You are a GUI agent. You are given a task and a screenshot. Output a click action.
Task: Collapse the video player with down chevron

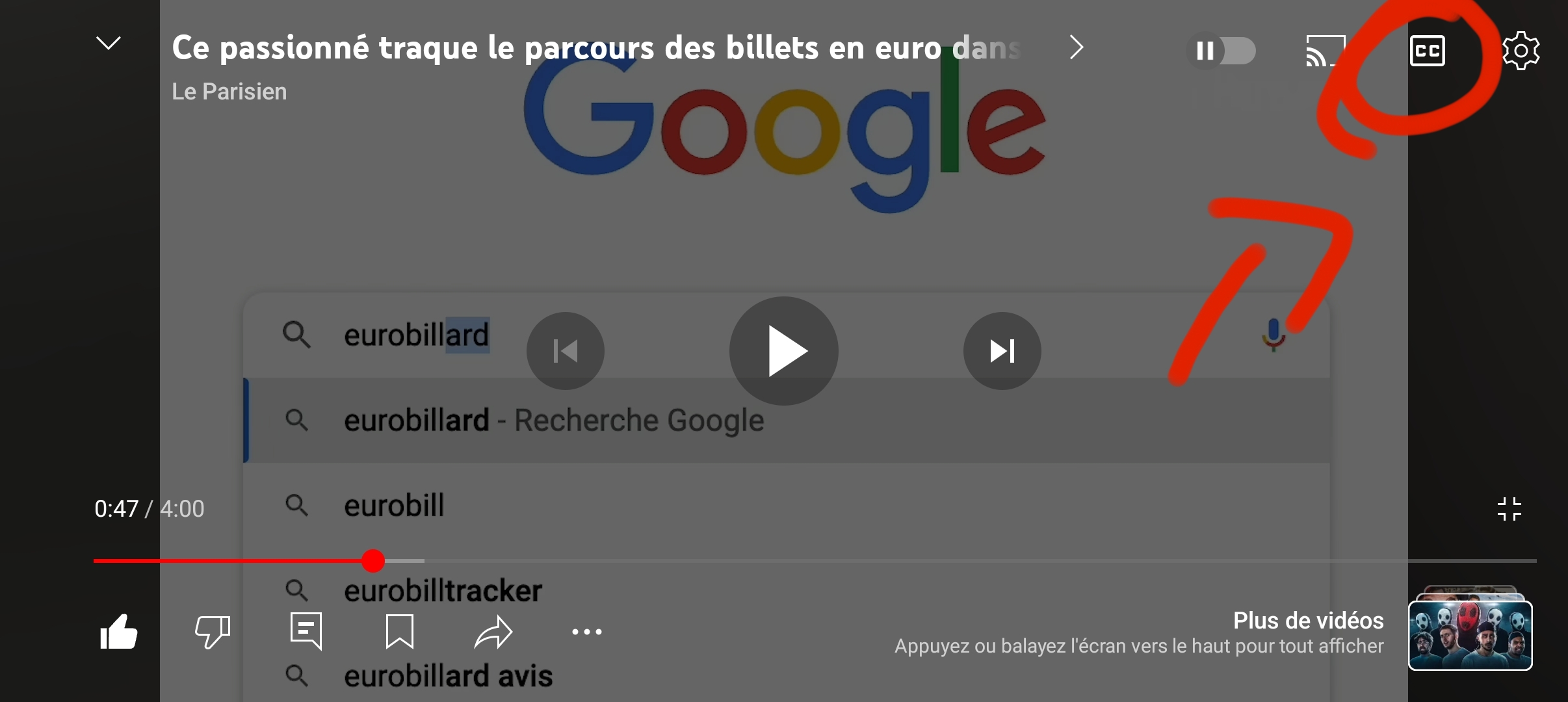(x=109, y=44)
